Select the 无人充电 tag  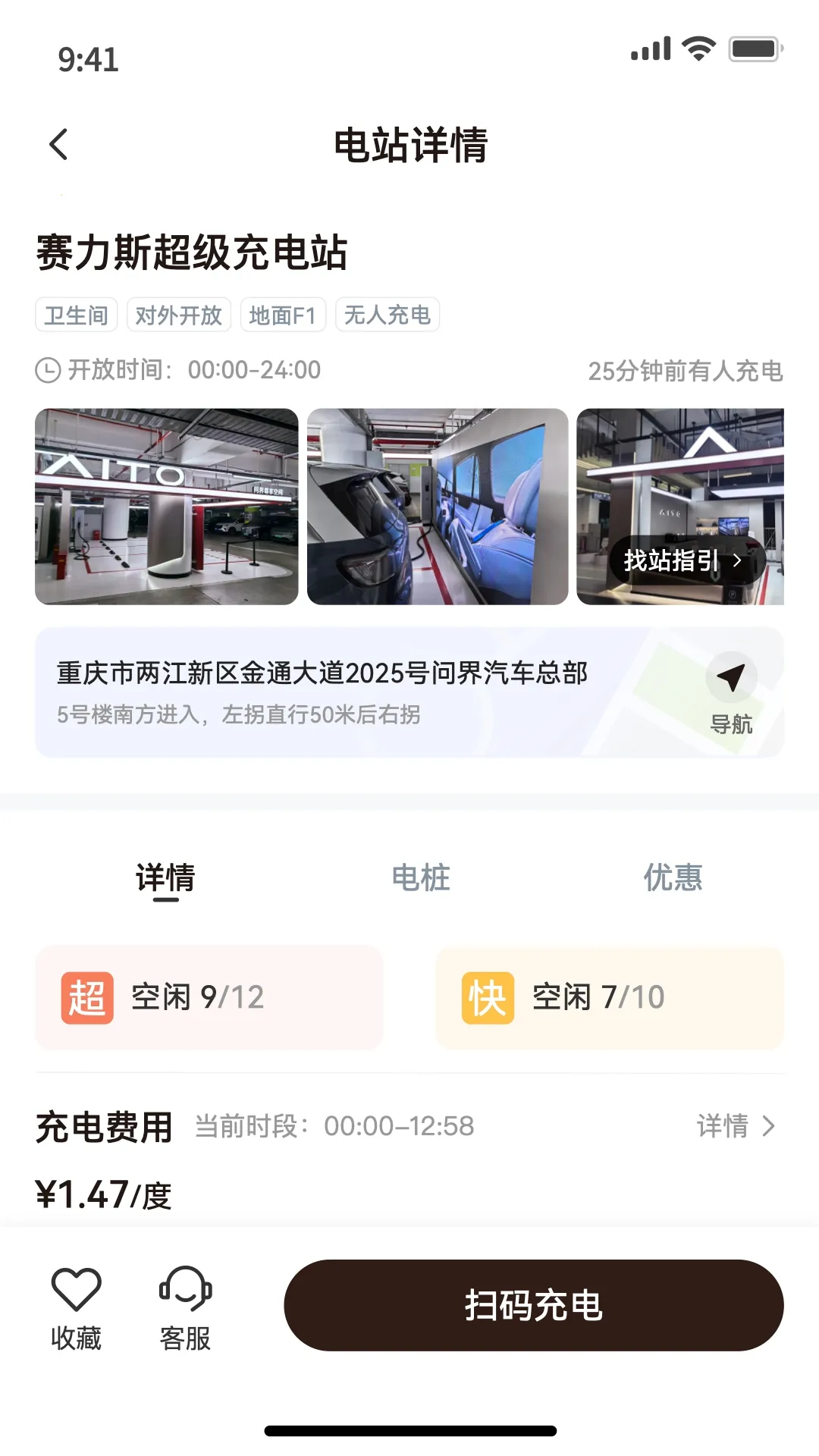click(x=388, y=314)
